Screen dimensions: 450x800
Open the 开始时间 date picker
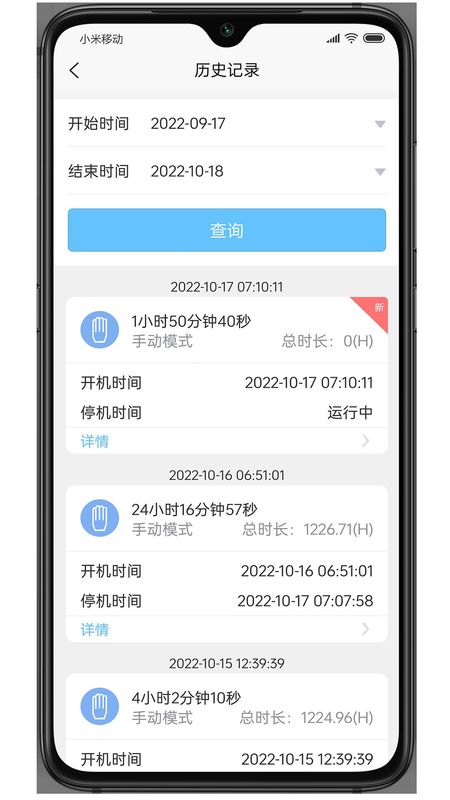pos(227,123)
